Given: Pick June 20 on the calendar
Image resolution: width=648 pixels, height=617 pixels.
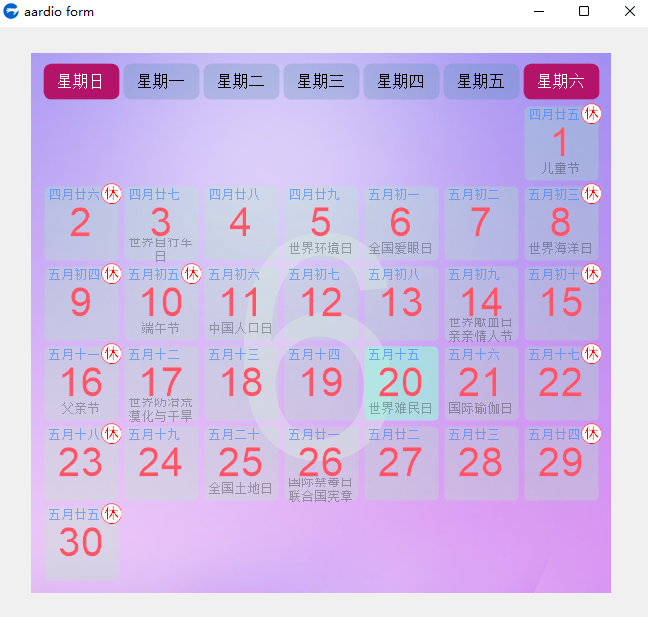Looking at the screenshot, I should (401, 383).
